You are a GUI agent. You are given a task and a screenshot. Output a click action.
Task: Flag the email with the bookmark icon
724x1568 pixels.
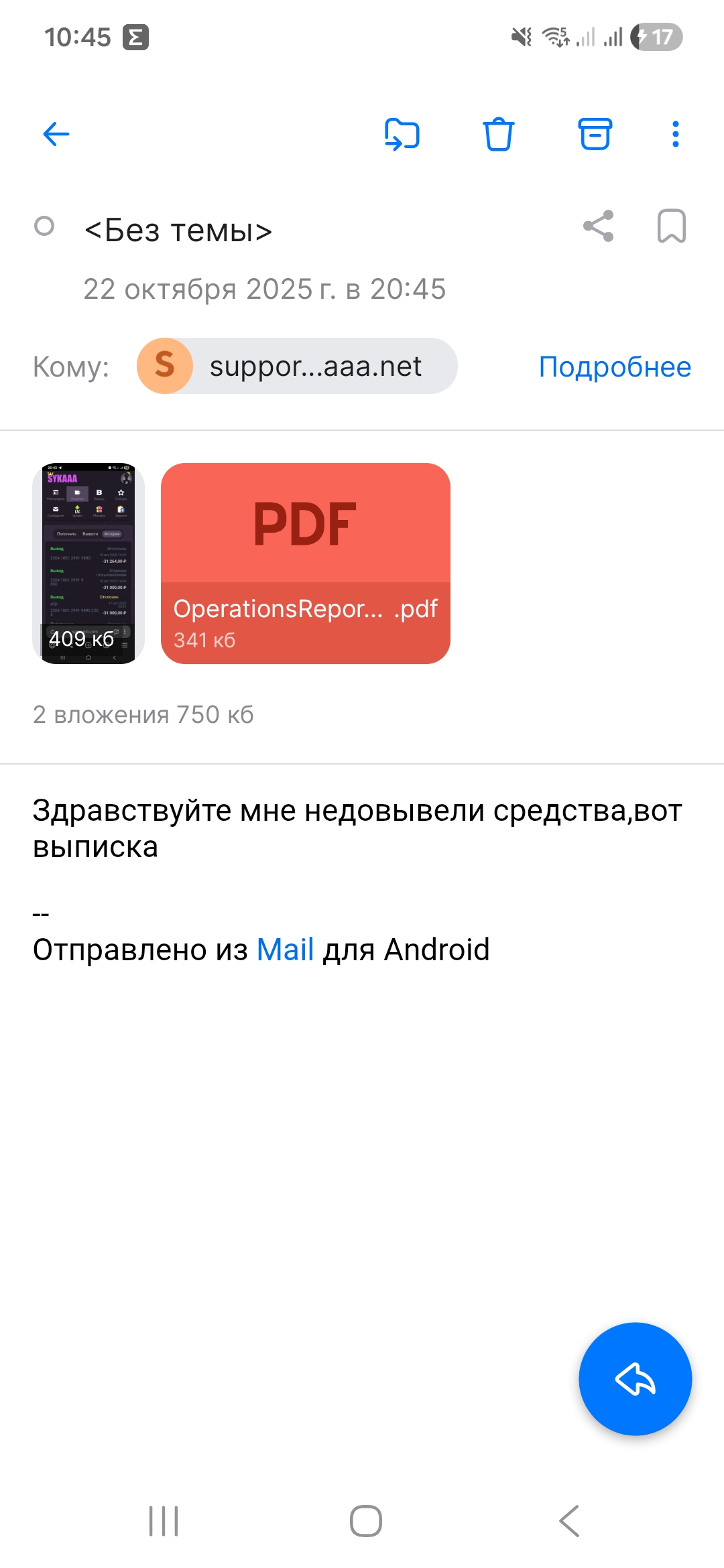[672, 226]
